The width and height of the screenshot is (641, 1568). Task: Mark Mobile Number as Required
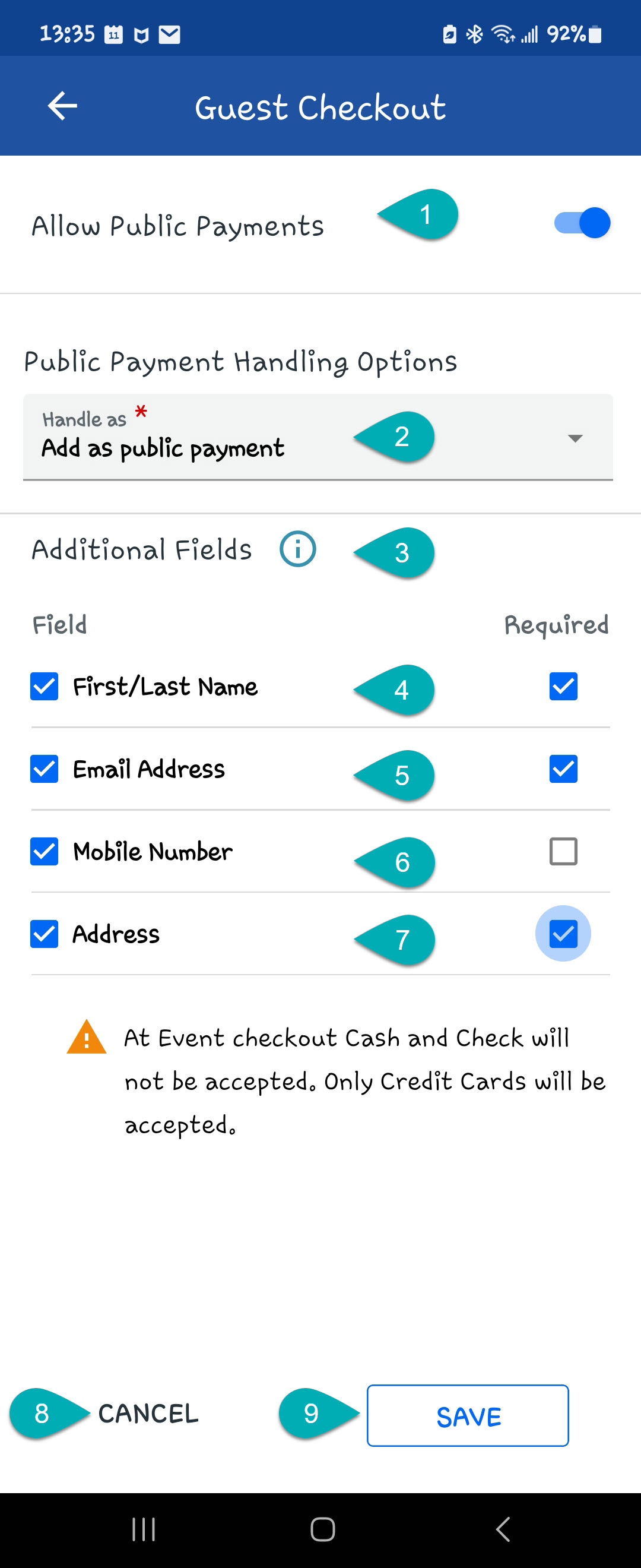tap(563, 851)
